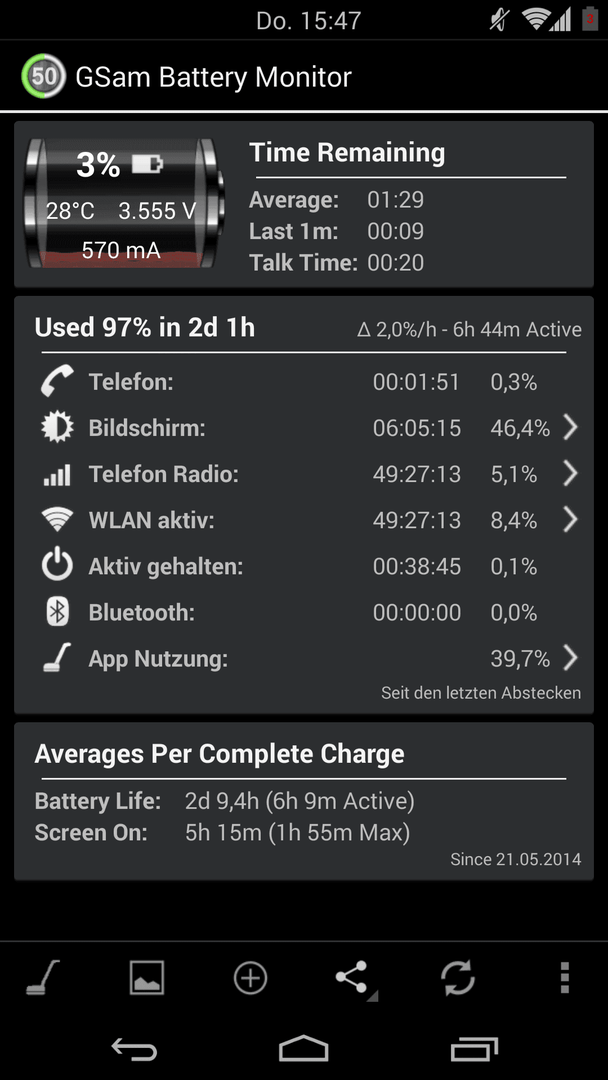Tap the circled plus icon in toolbar
608x1080 pixels.
pyautogui.click(x=251, y=977)
